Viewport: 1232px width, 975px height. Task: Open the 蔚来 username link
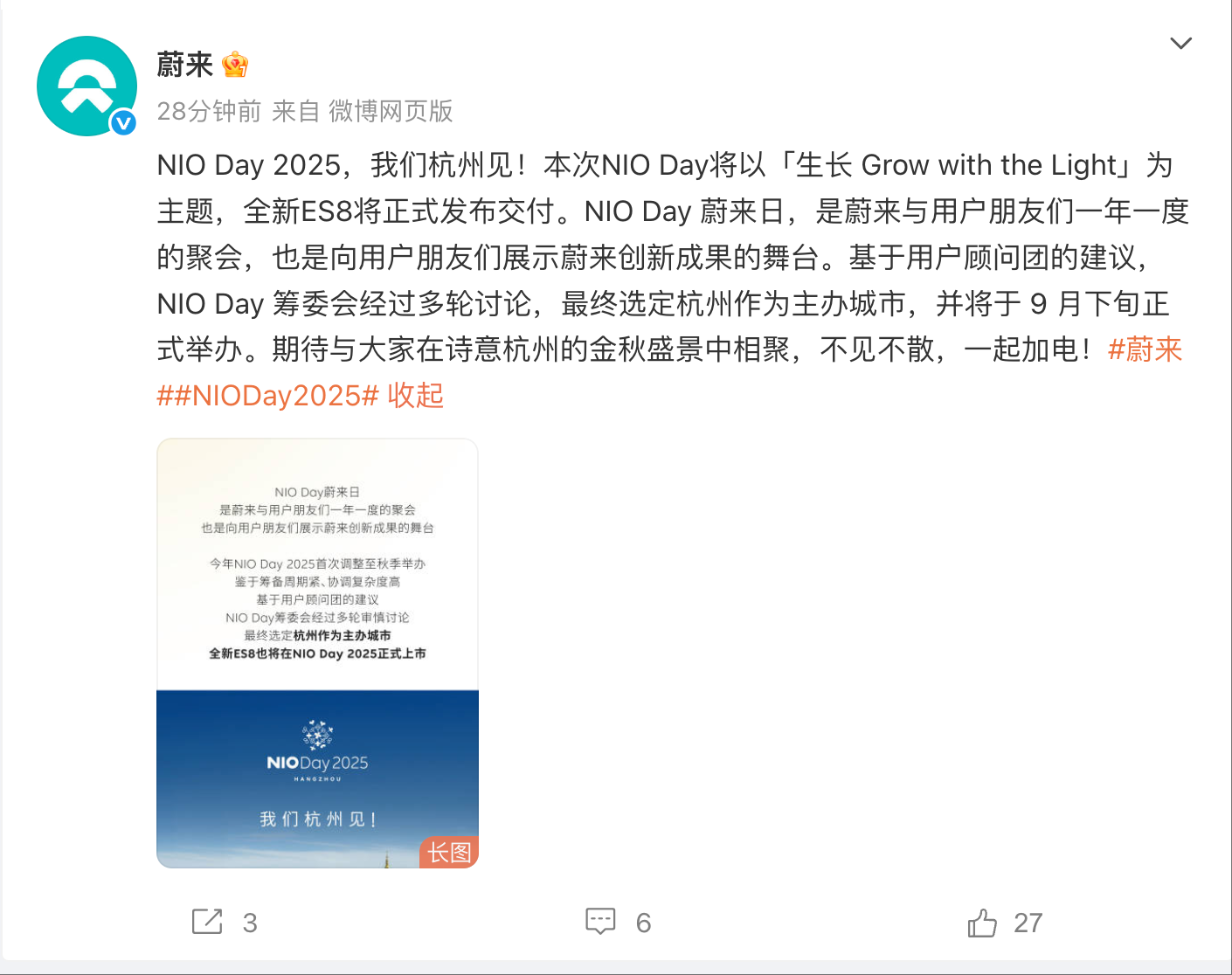click(x=185, y=65)
